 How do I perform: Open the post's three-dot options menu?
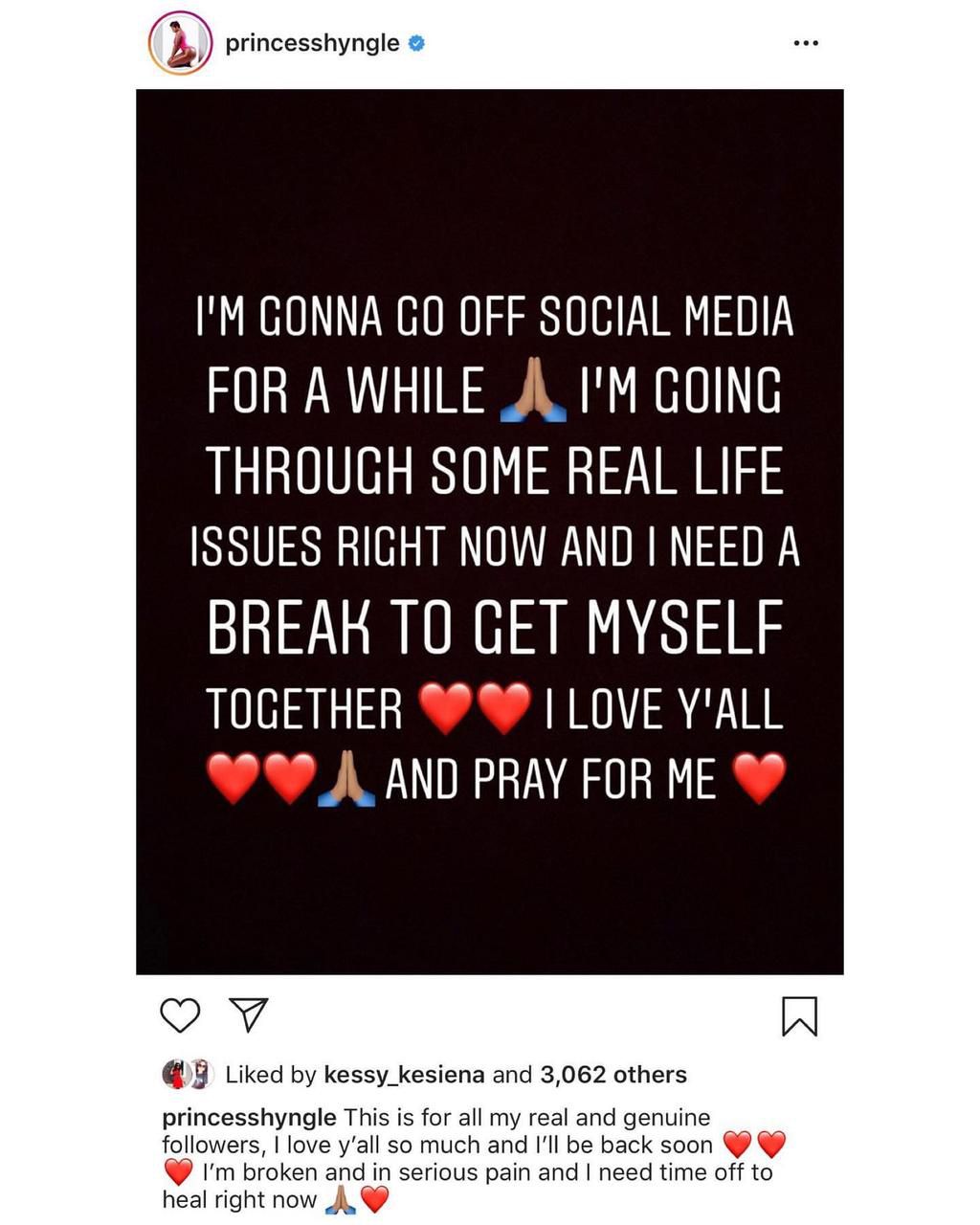pos(806,43)
